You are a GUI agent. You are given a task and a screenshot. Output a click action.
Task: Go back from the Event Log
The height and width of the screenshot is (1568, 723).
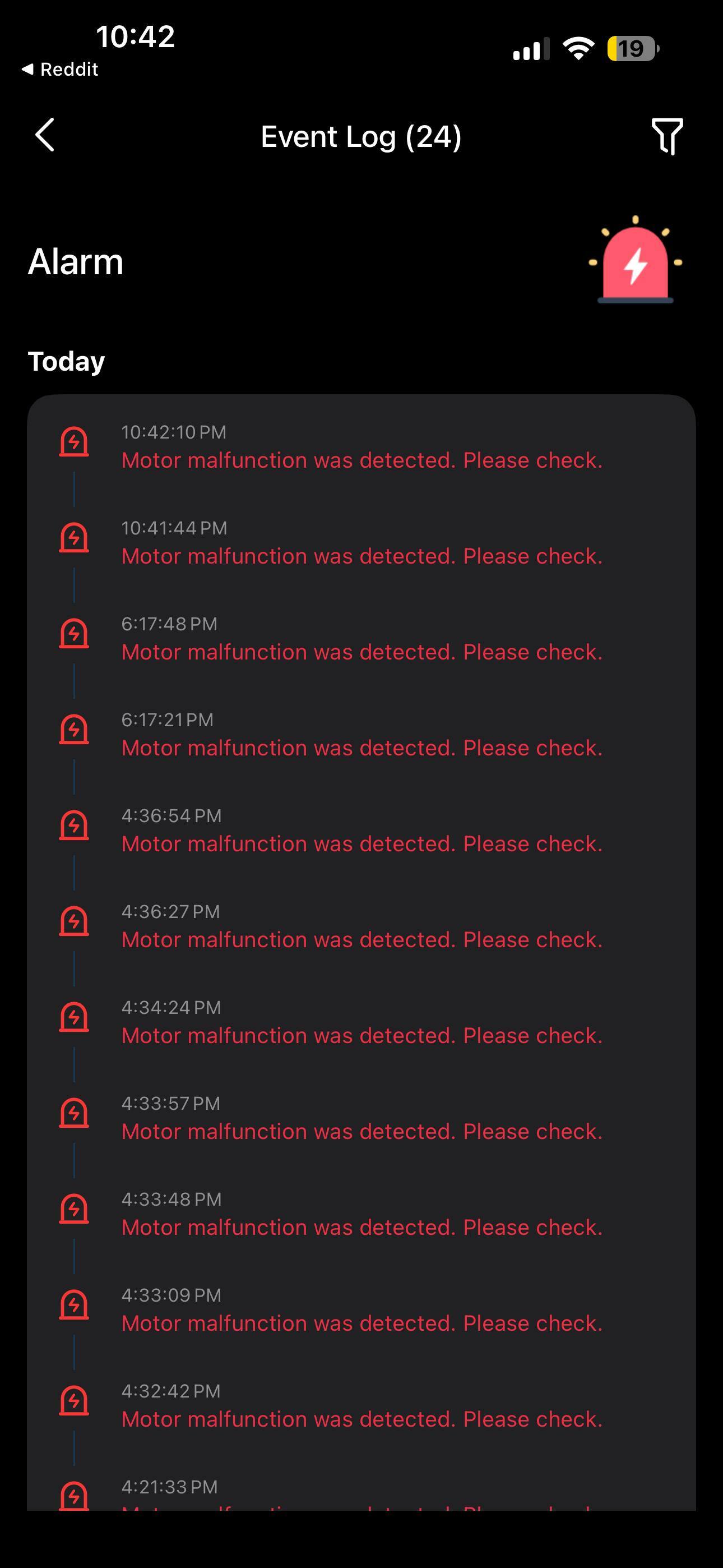tap(45, 135)
